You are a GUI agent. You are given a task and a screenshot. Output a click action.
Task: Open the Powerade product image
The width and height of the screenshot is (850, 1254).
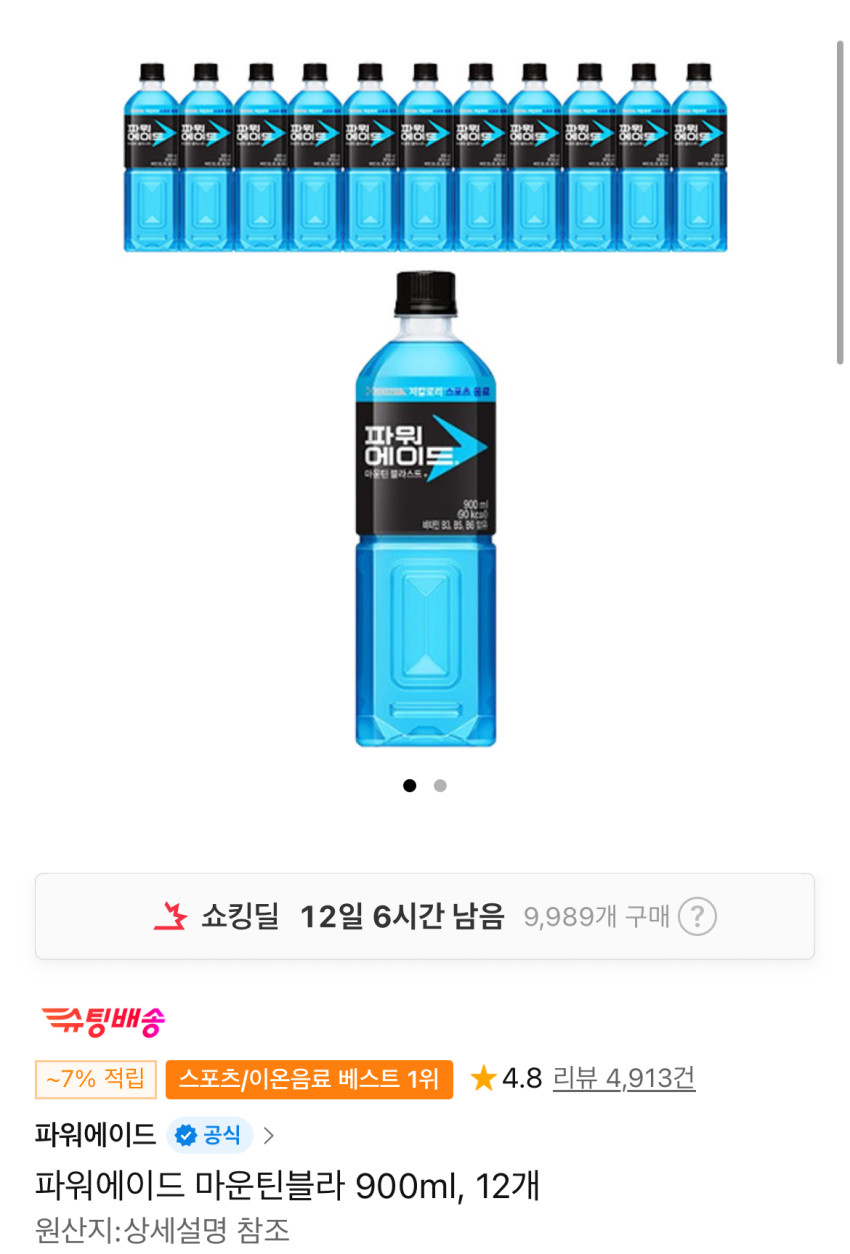(x=425, y=405)
